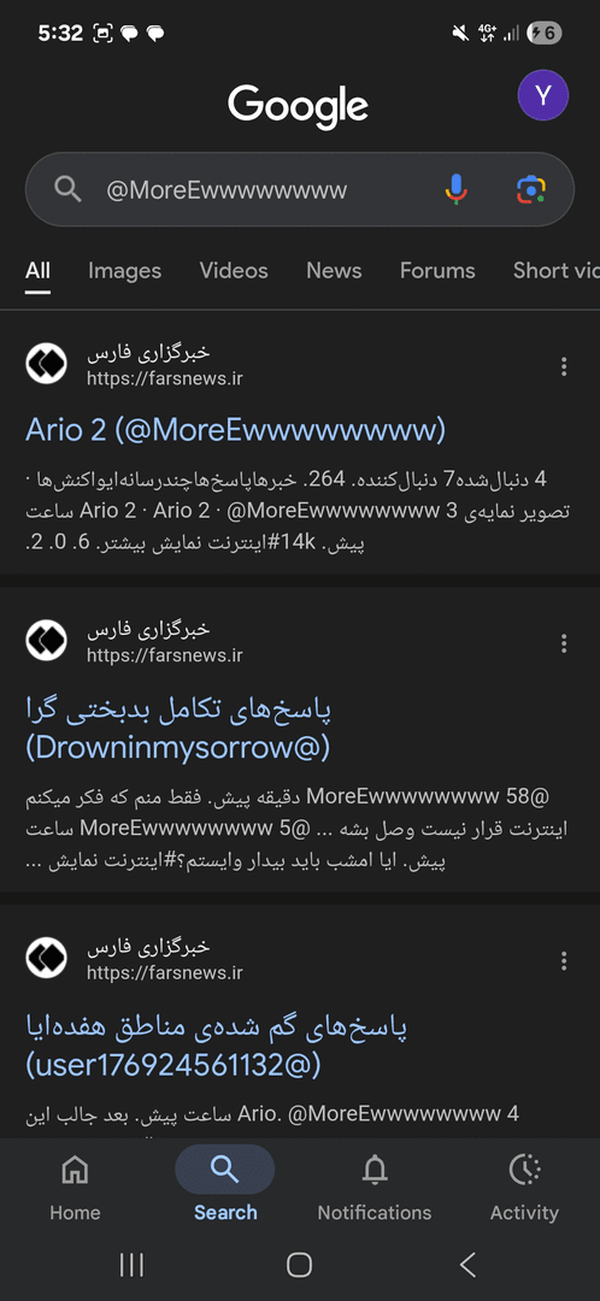
Task: Open more options for the Ario 2 result
Action: [564, 366]
